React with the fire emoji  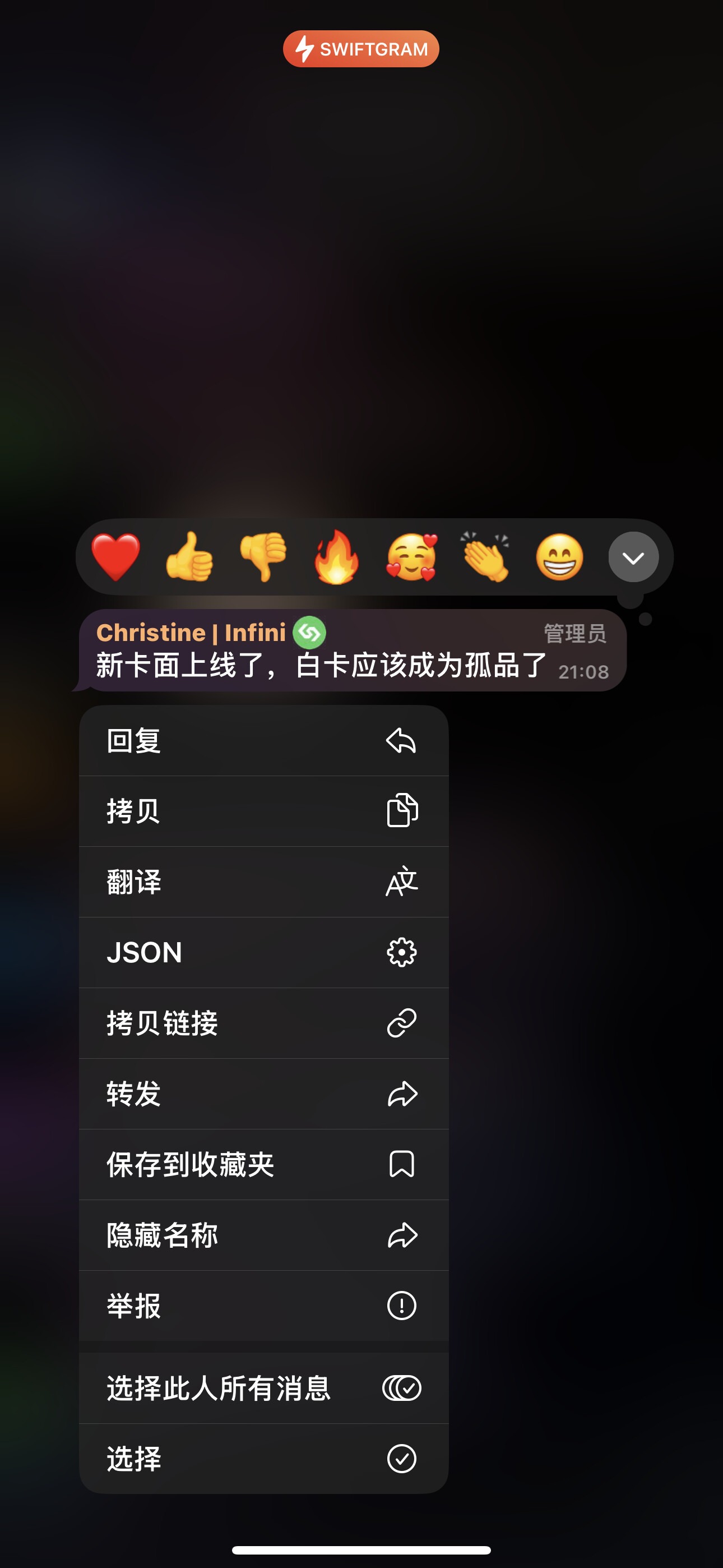[336, 557]
